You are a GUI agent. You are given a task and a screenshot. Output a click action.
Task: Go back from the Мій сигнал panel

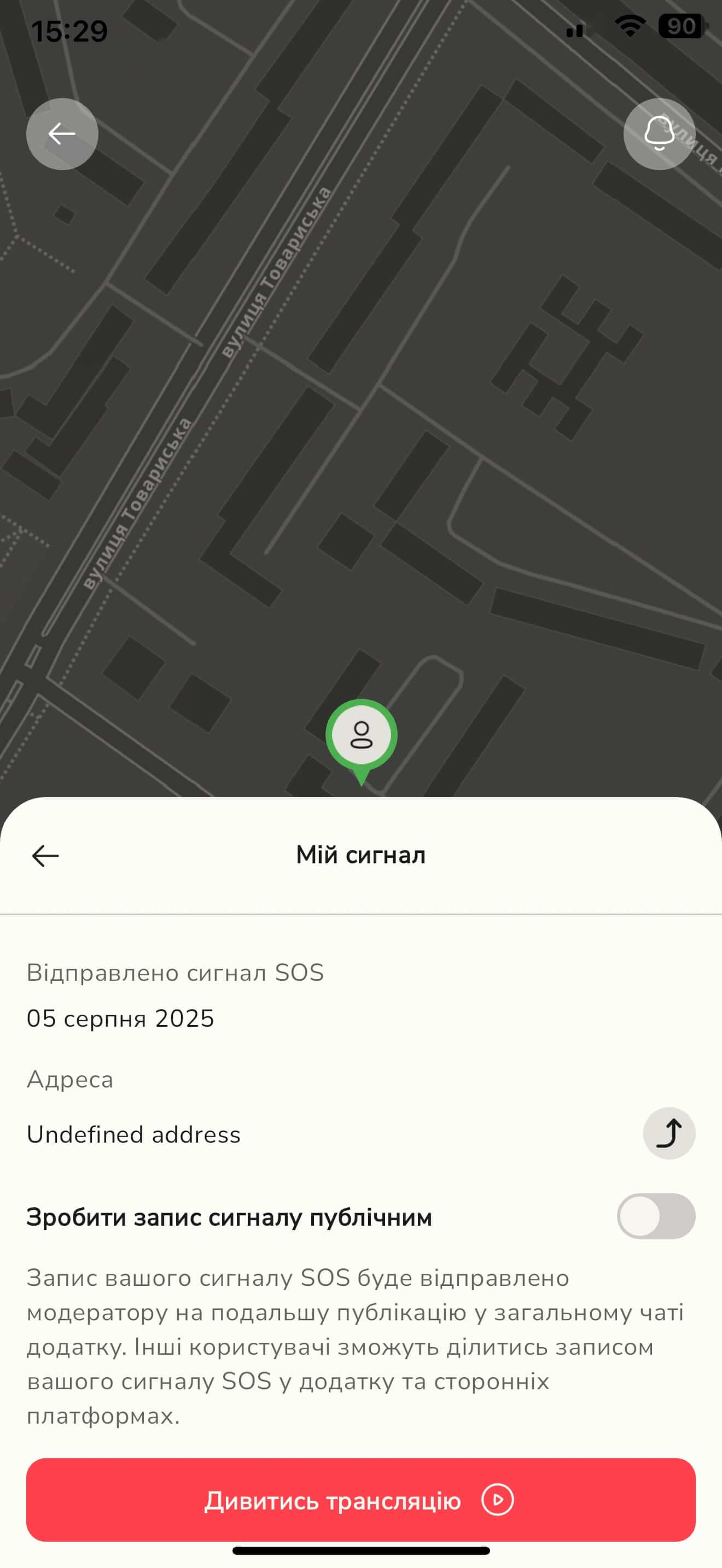coord(45,855)
